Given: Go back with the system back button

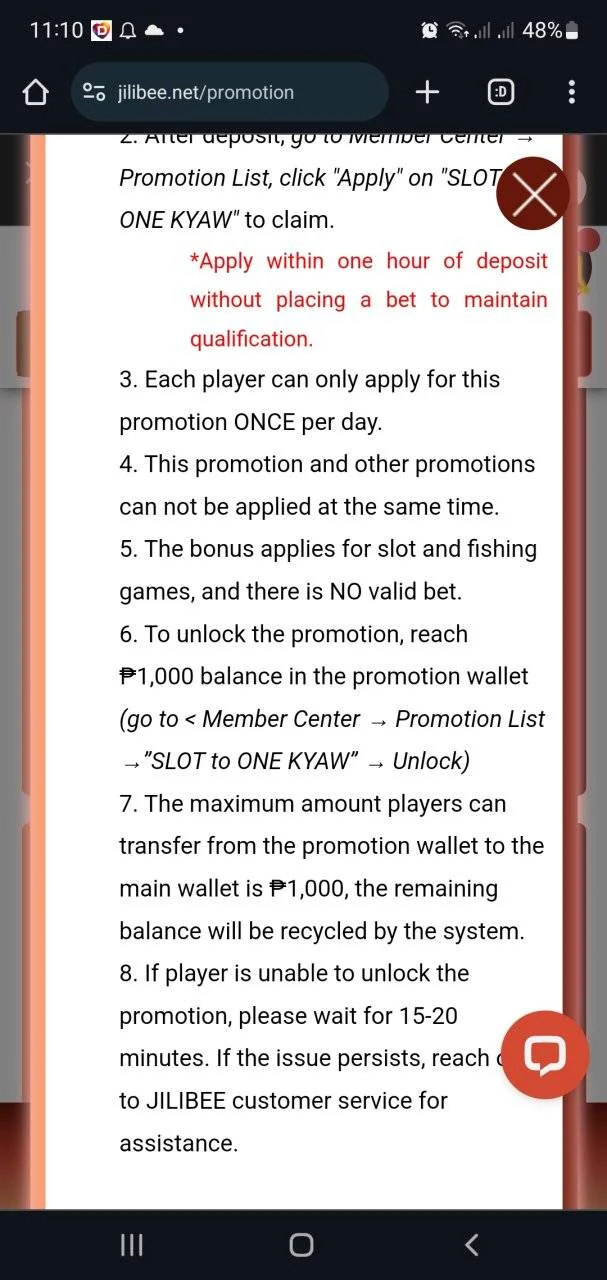Looking at the screenshot, I should coord(472,1245).
